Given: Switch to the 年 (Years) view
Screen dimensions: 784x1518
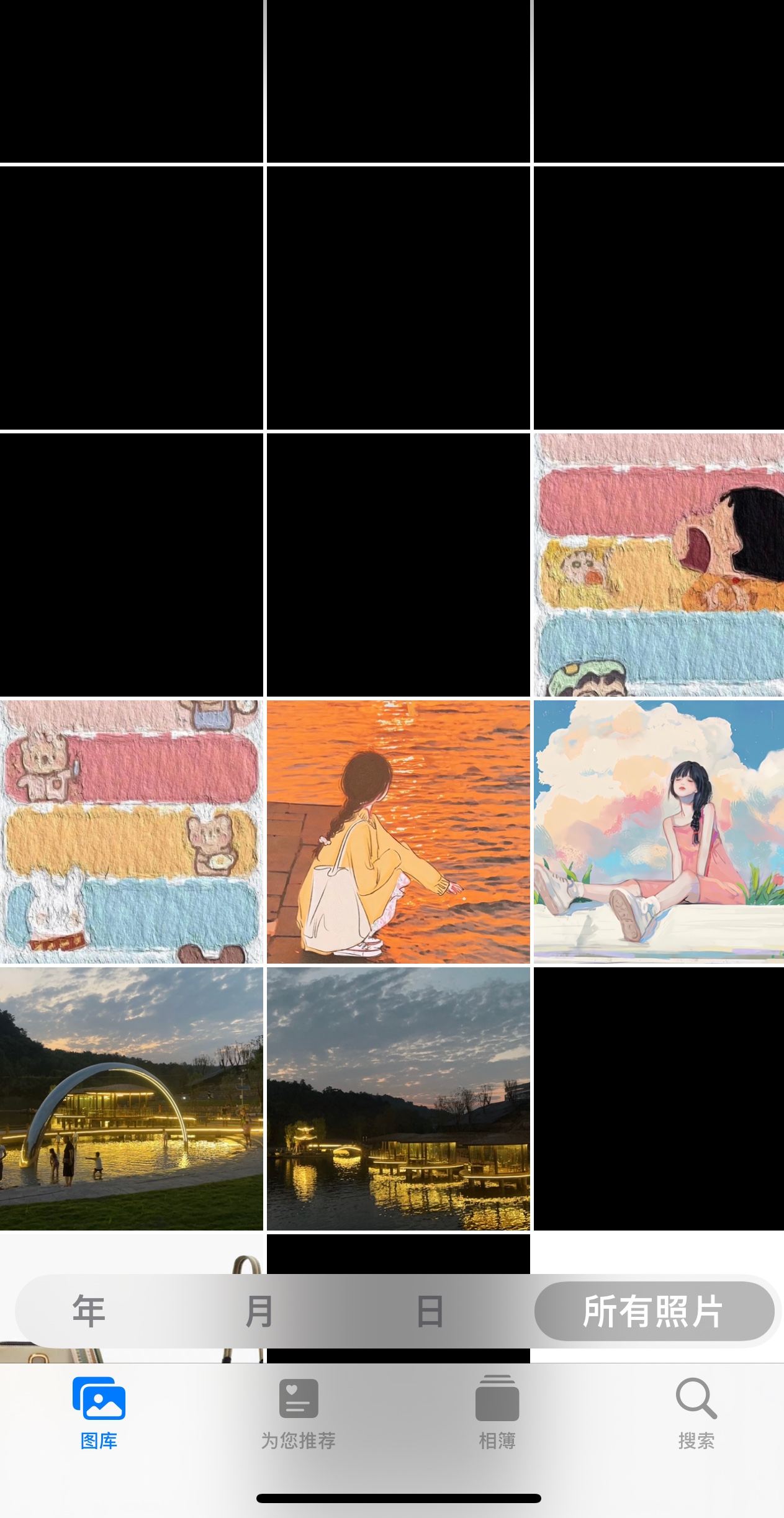Looking at the screenshot, I should tap(89, 1311).
